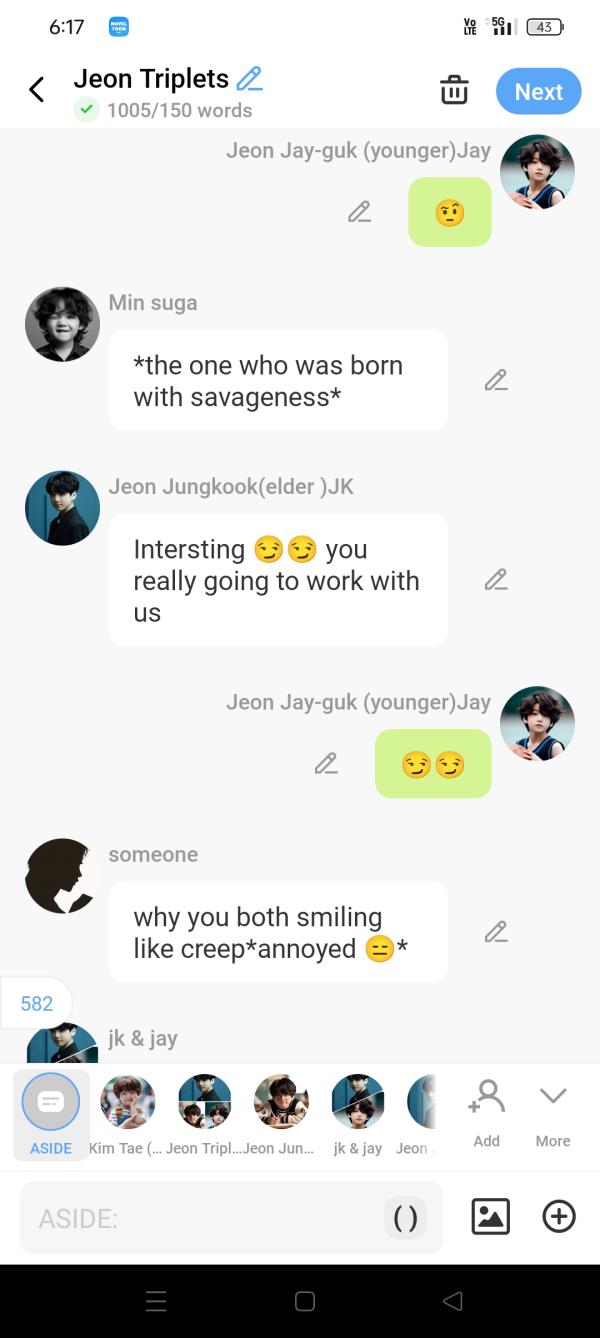The height and width of the screenshot is (1338, 600).
Task: Tap the Next button
Action: tap(538, 91)
